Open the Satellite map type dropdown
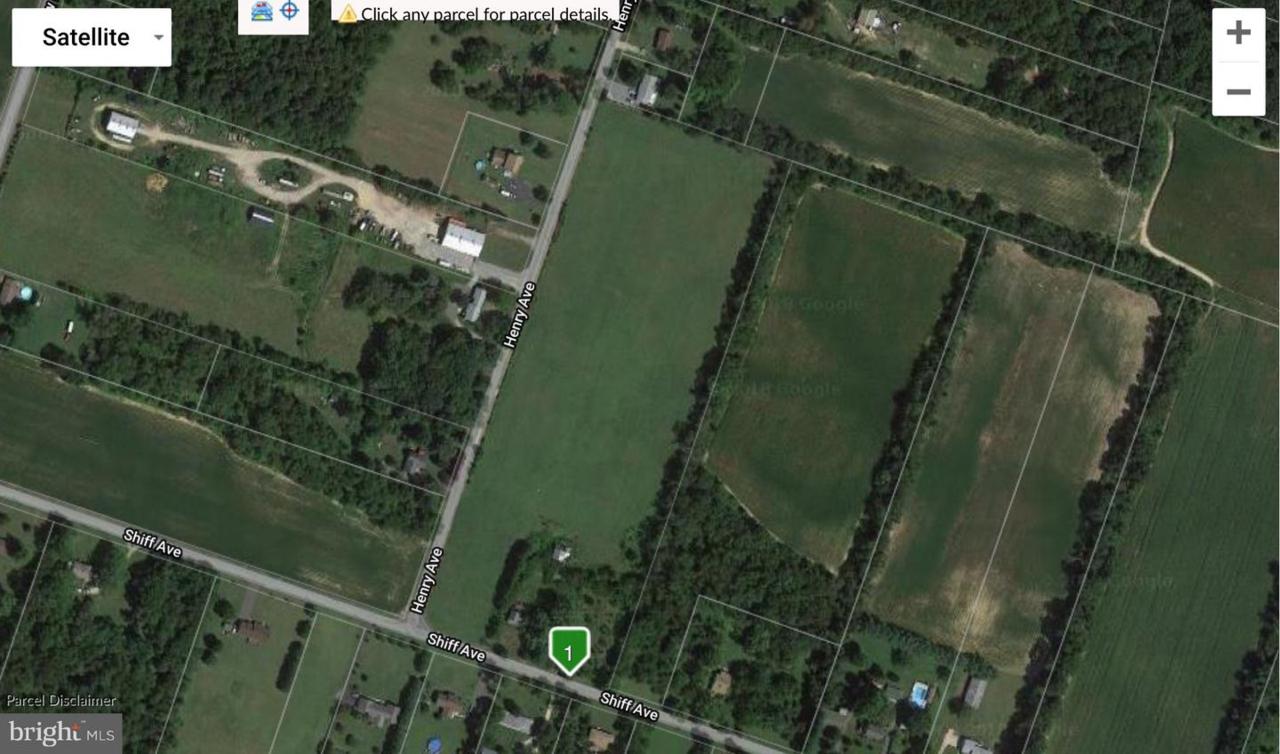 click(x=92, y=38)
